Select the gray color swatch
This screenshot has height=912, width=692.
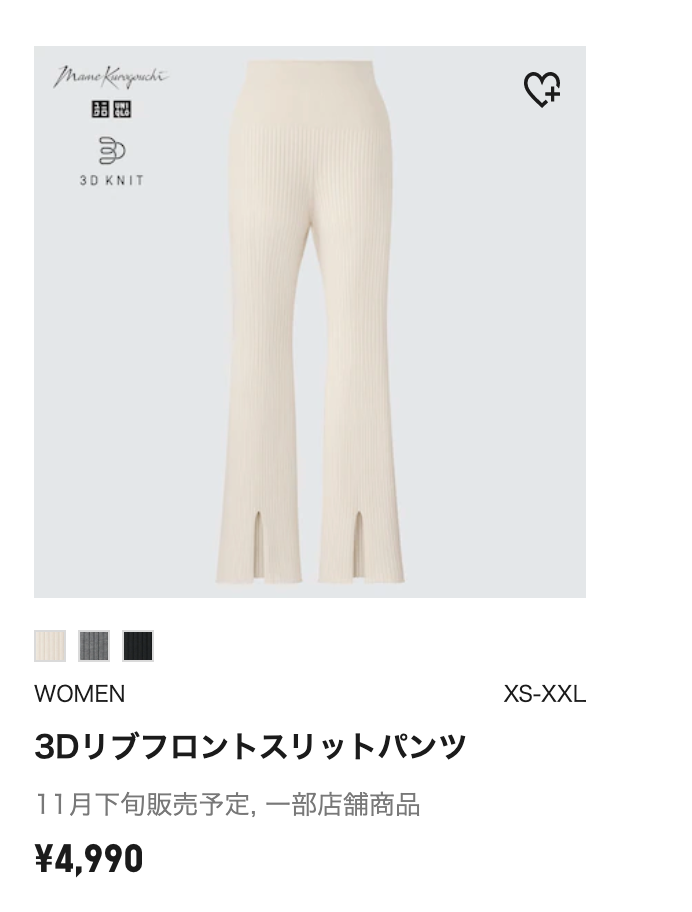94,646
